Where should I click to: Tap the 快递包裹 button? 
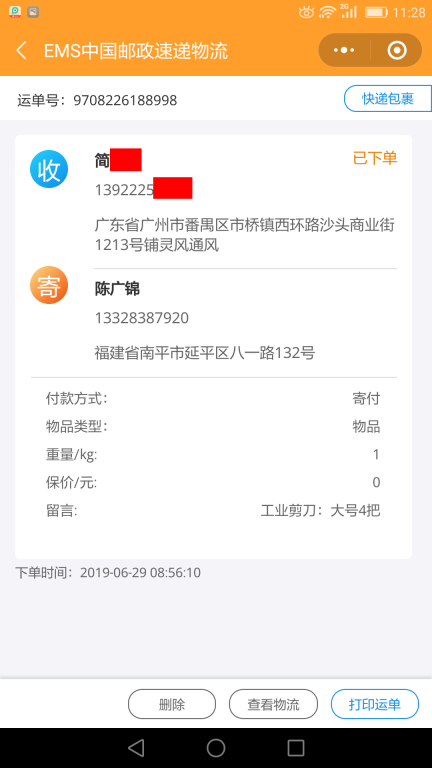388,99
